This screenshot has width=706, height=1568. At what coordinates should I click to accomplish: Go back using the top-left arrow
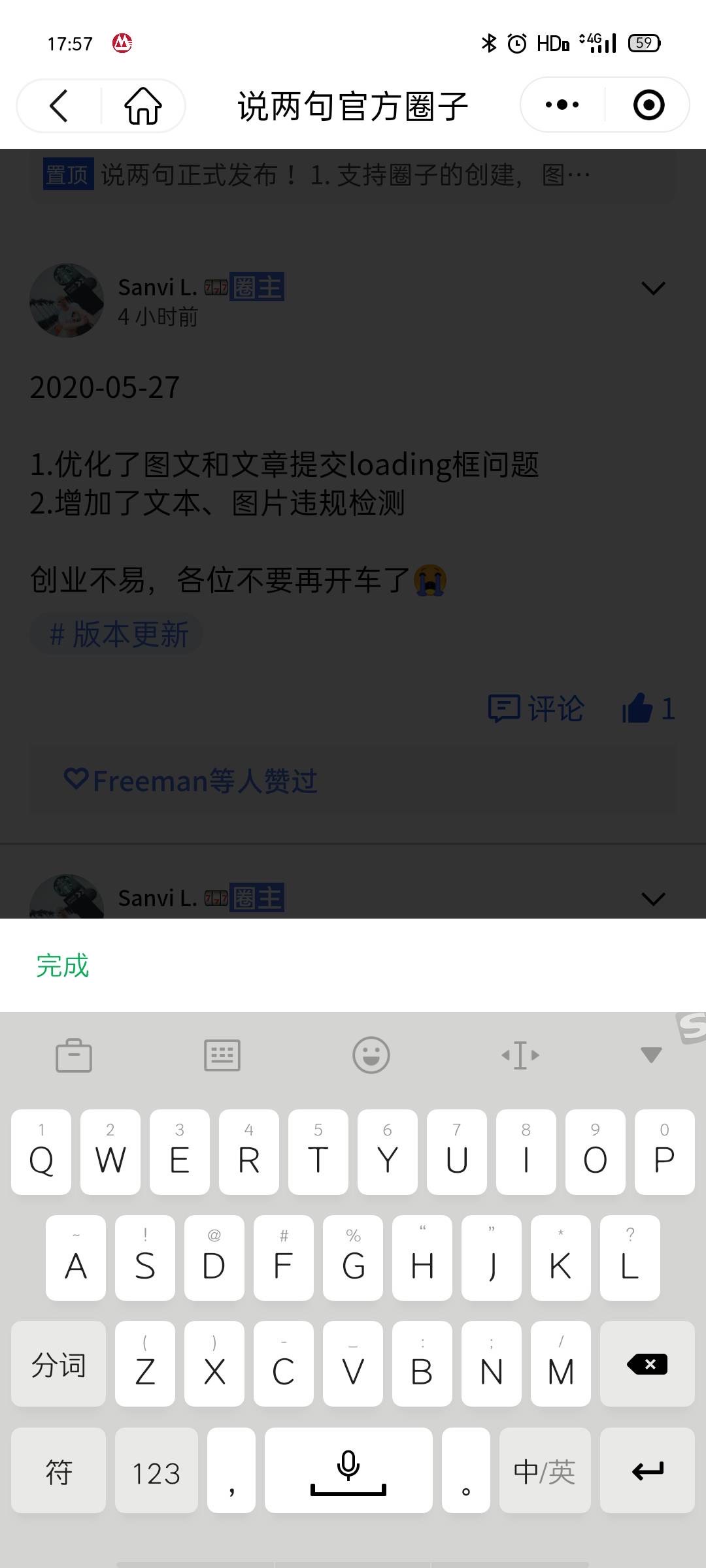[59, 105]
